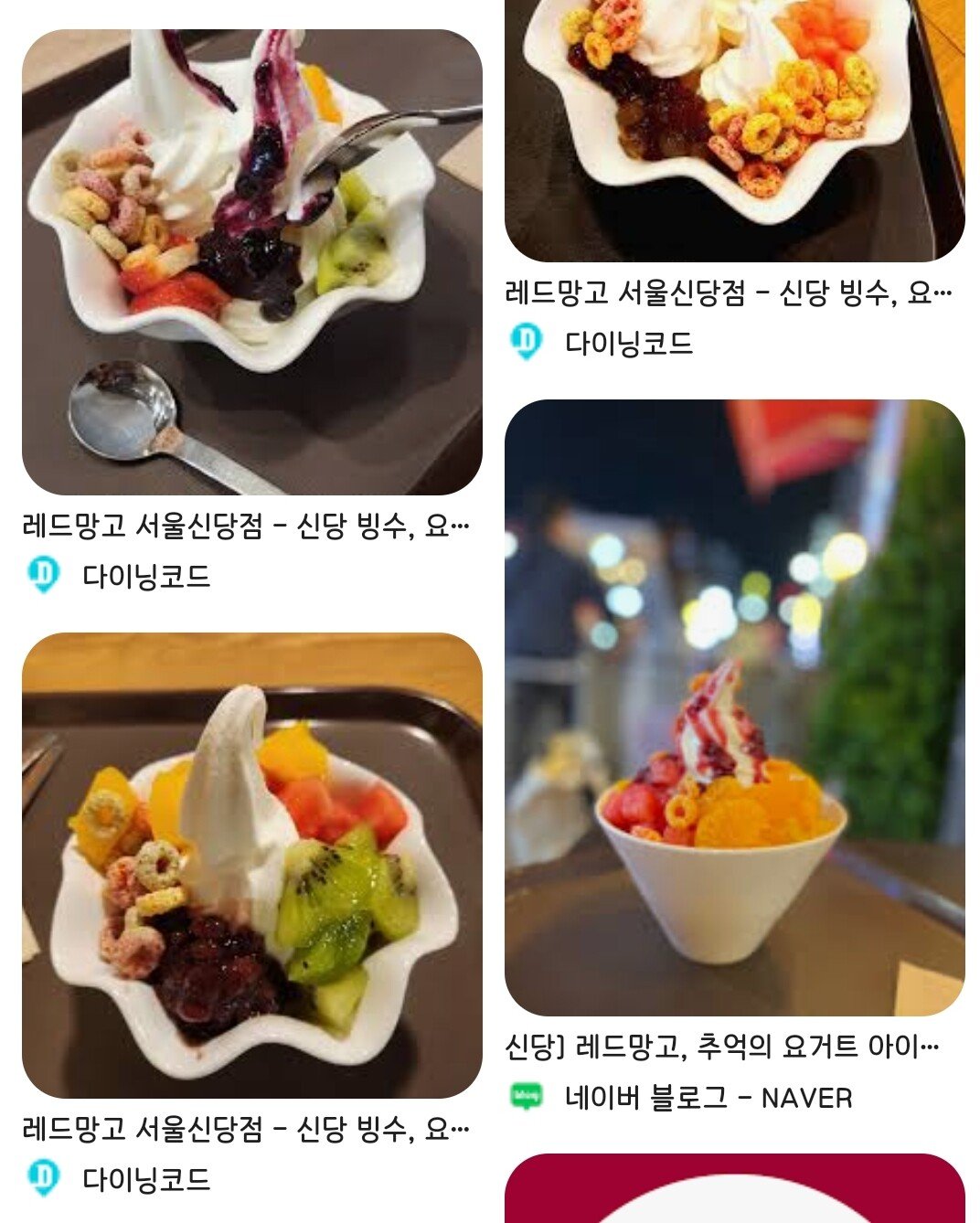The height and width of the screenshot is (1223, 980).
Task: Open the partly cropped cereal-ring yogurt image
Action: pyautogui.click(x=734, y=128)
